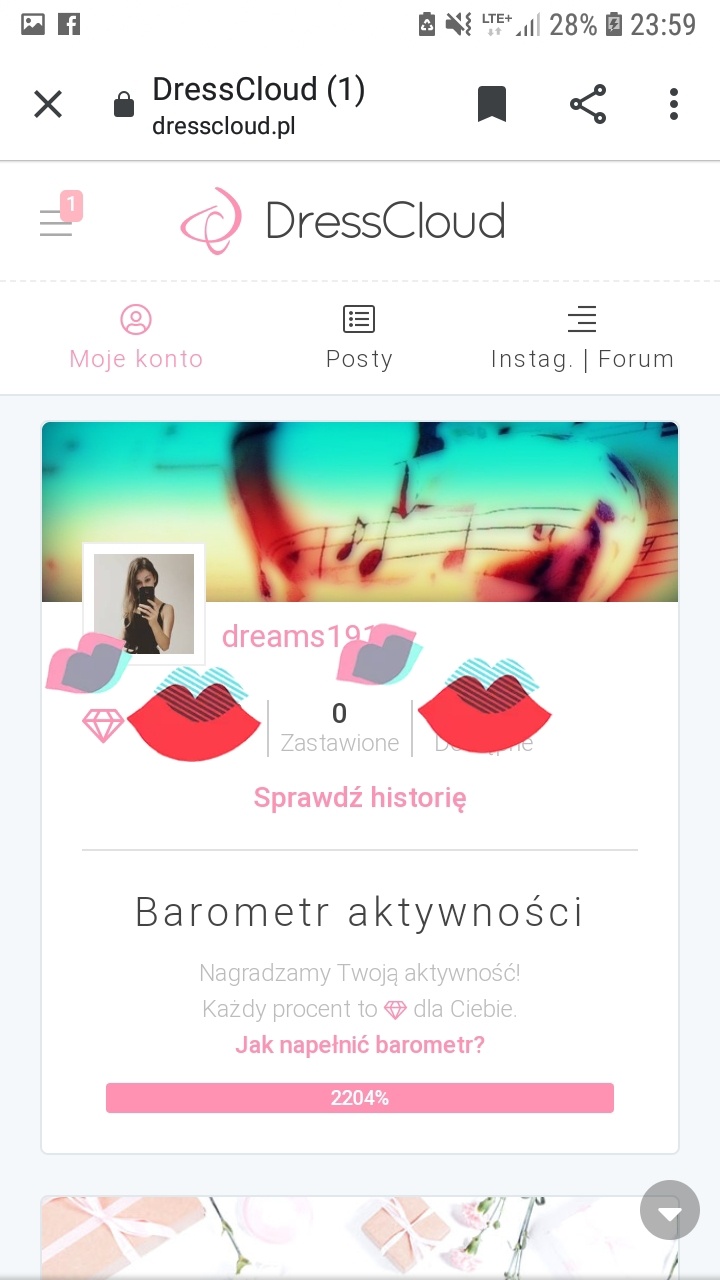Open the Instag. | Forum section icon
Viewport: 720px width, 1280px height.
click(x=582, y=319)
